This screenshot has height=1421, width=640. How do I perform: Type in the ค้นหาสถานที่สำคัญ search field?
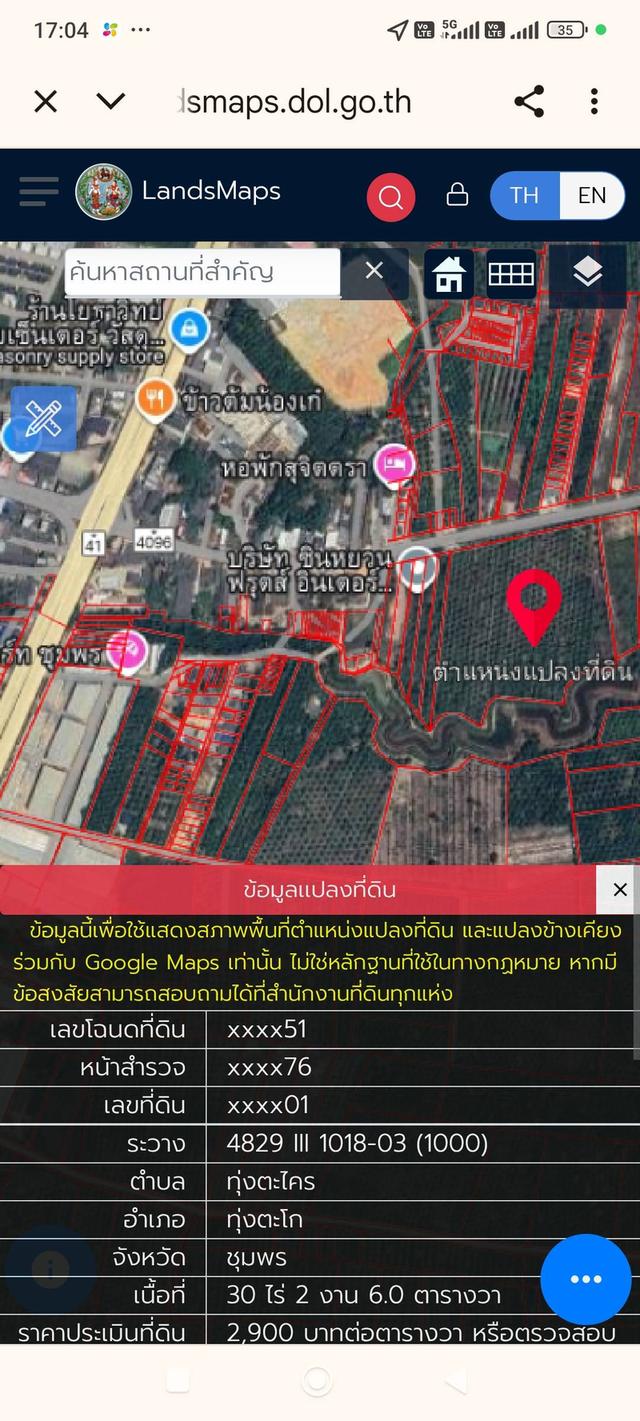pyautogui.click(x=202, y=271)
